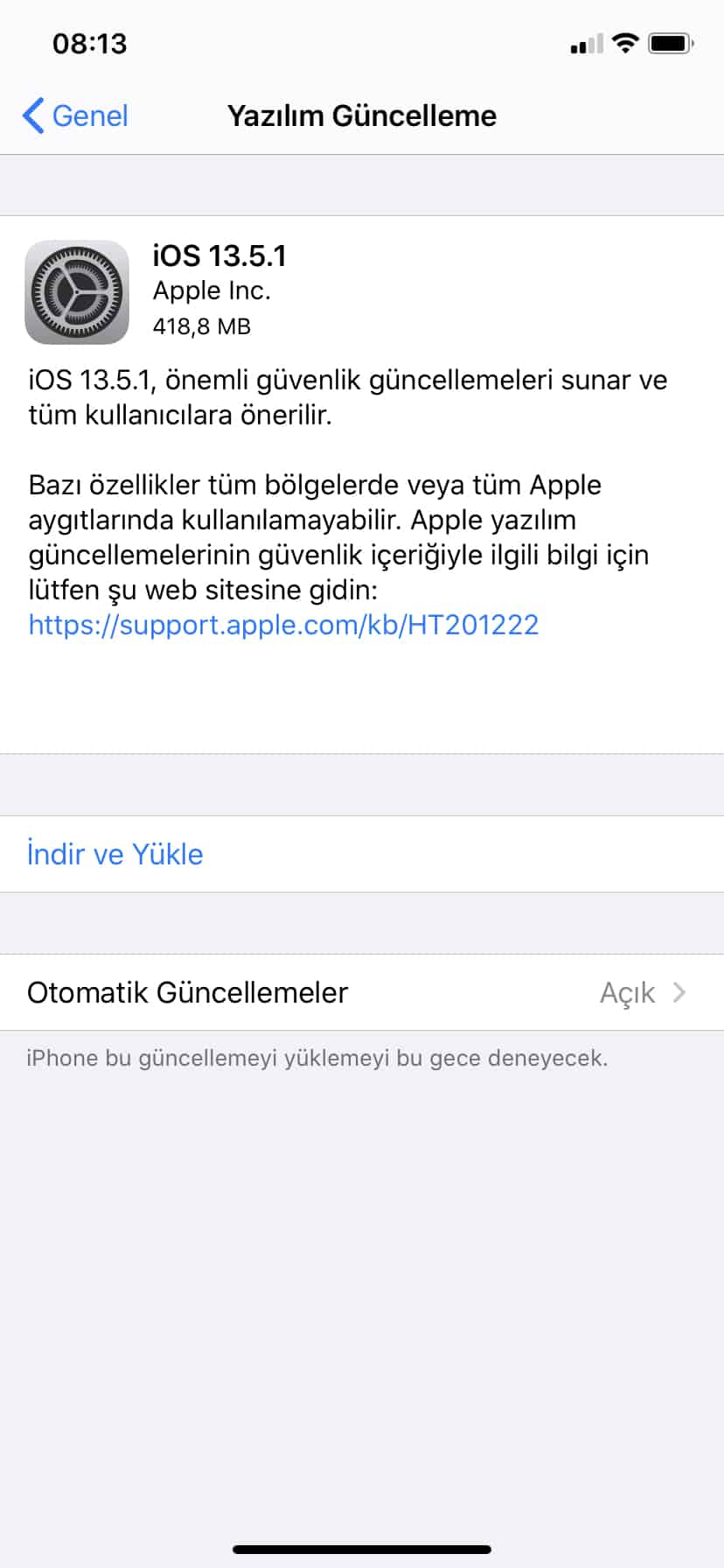
Task: Open Otomatik Güncellemeler settings via the chevron
Action: tap(679, 992)
